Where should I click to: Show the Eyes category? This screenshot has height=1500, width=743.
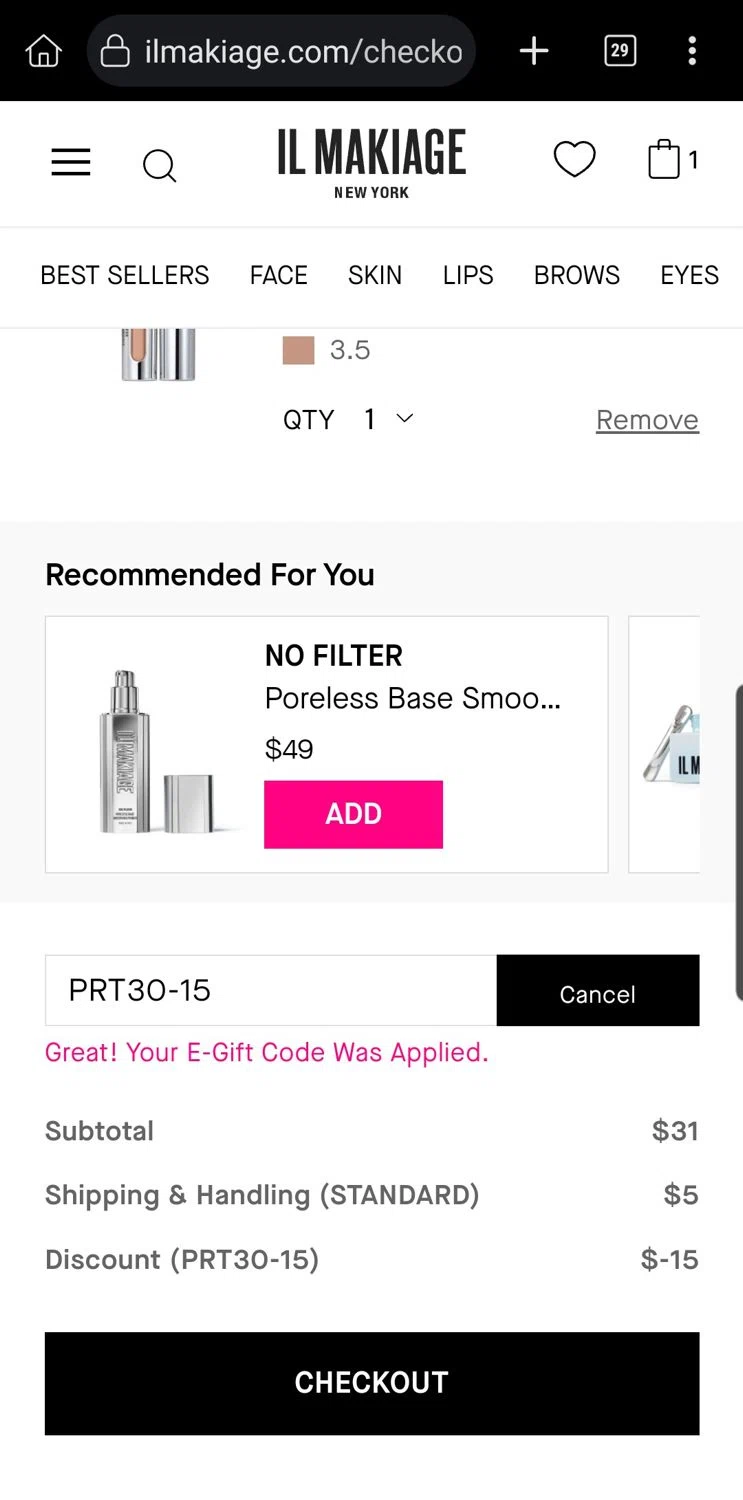[x=689, y=275]
